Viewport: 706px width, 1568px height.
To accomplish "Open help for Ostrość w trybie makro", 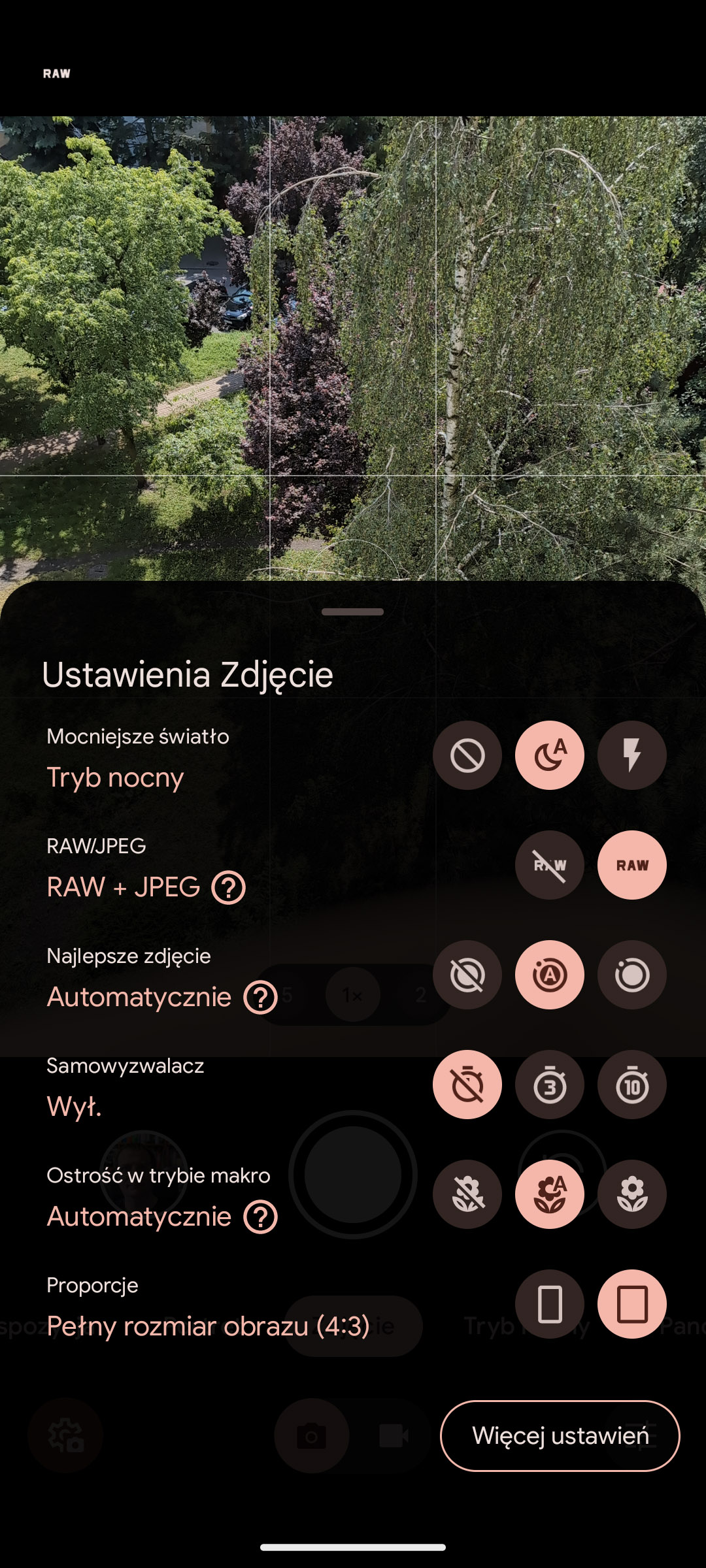I will 260,1217.
